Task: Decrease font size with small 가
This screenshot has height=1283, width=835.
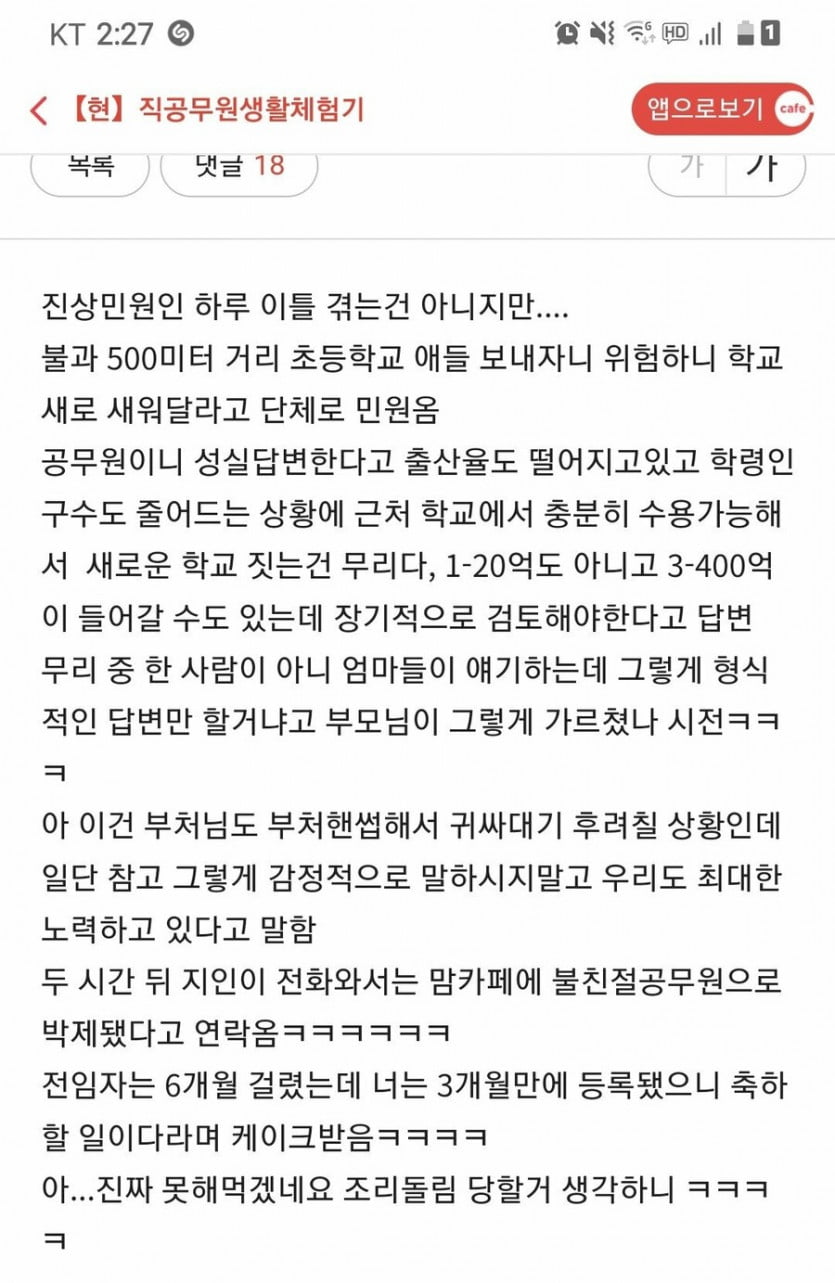Action: (x=690, y=167)
